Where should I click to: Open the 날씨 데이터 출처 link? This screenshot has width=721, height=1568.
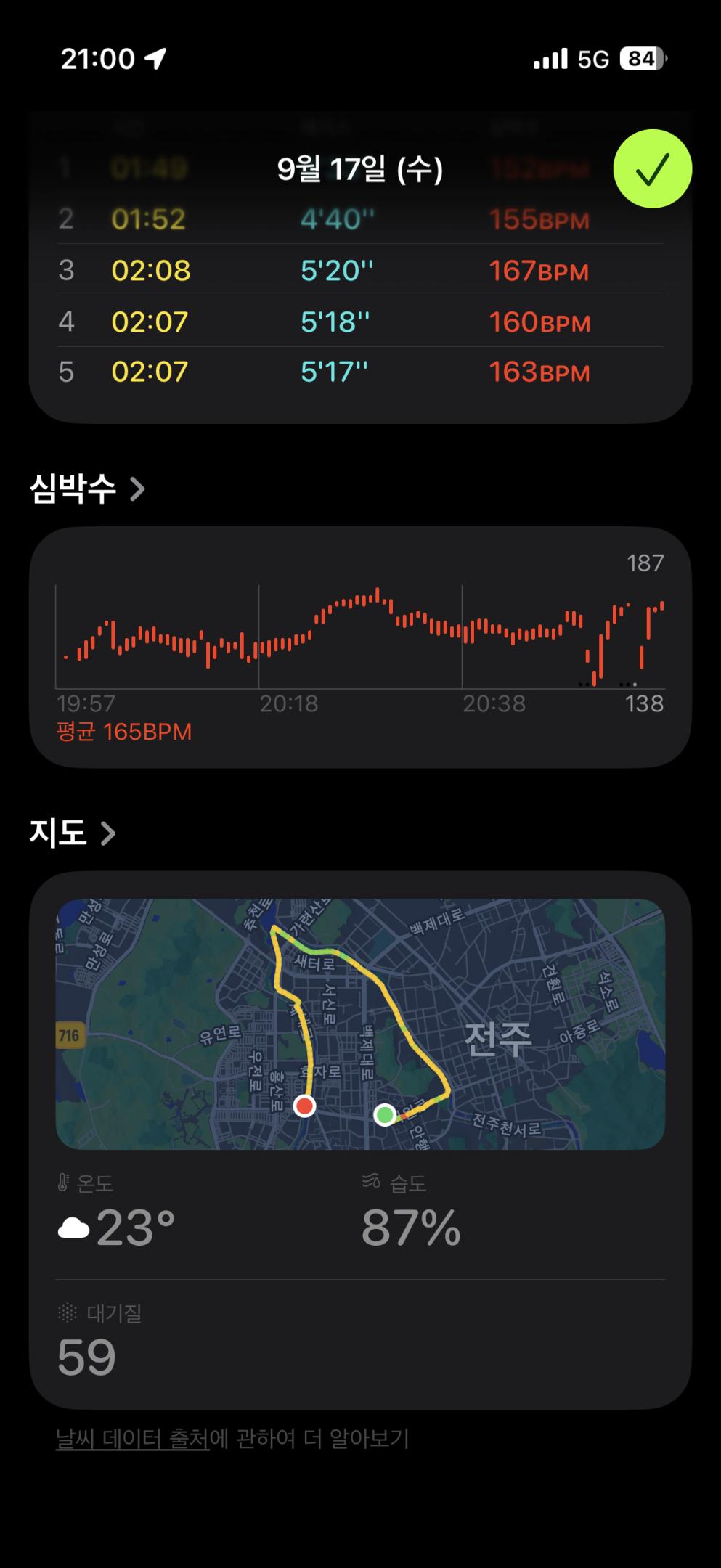(132, 1438)
